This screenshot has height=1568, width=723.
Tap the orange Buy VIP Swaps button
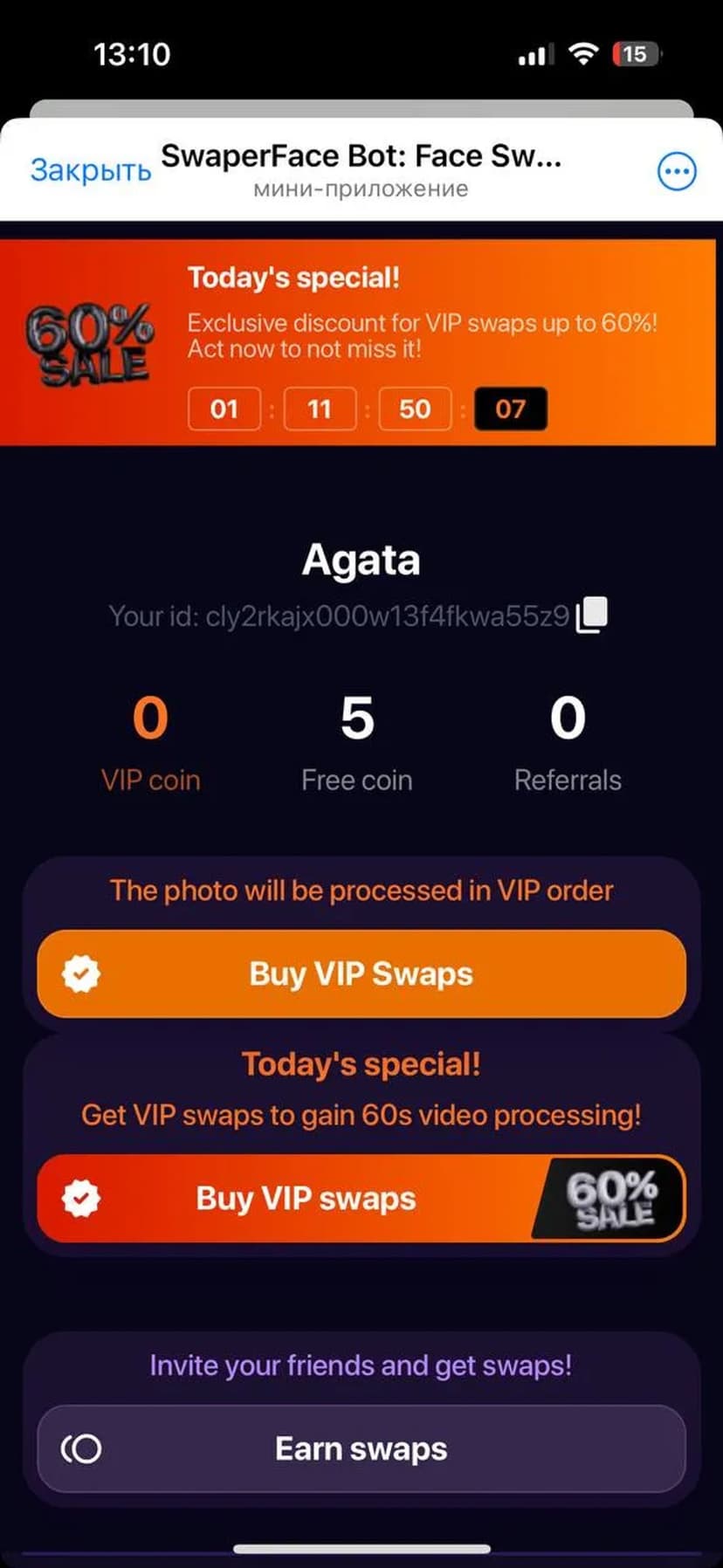point(361,973)
